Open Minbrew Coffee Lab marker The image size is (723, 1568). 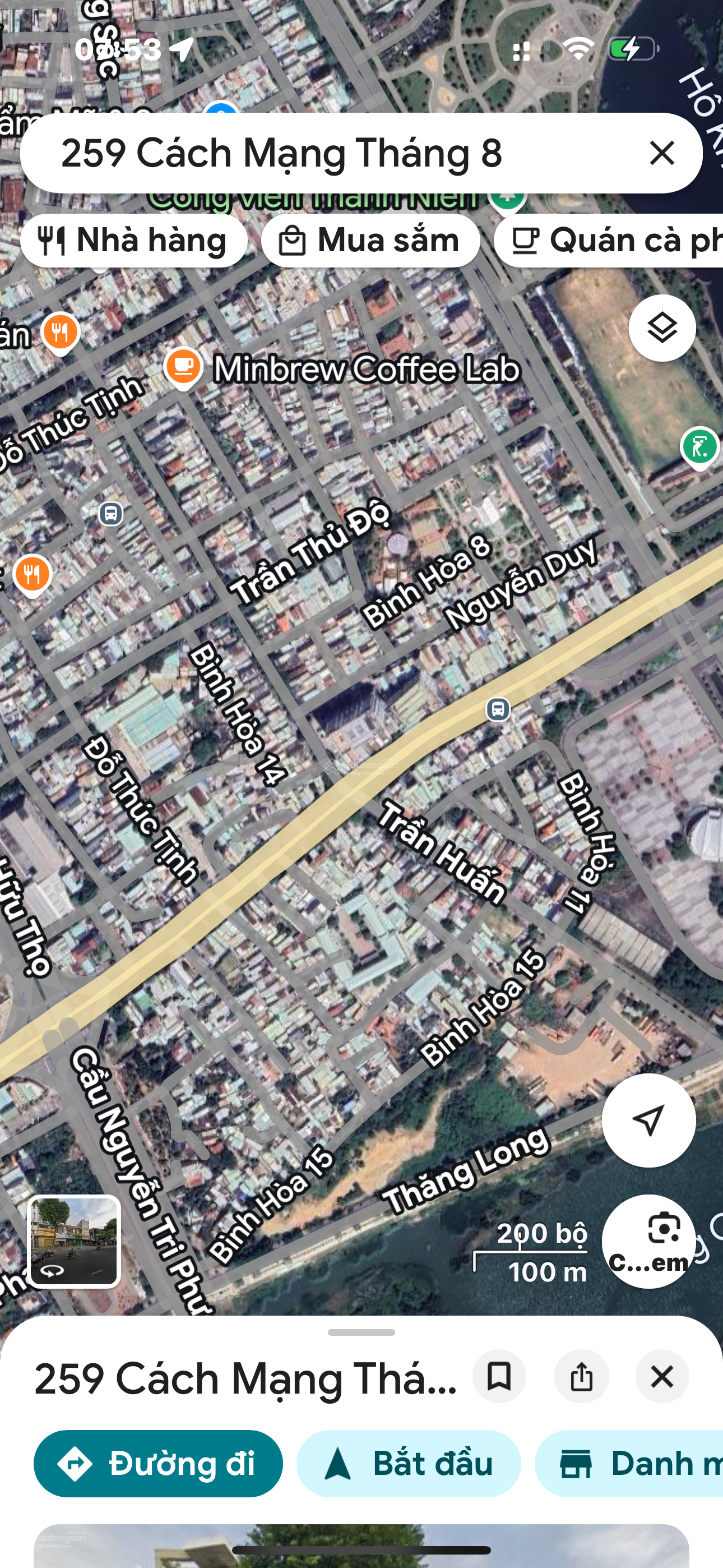(183, 367)
